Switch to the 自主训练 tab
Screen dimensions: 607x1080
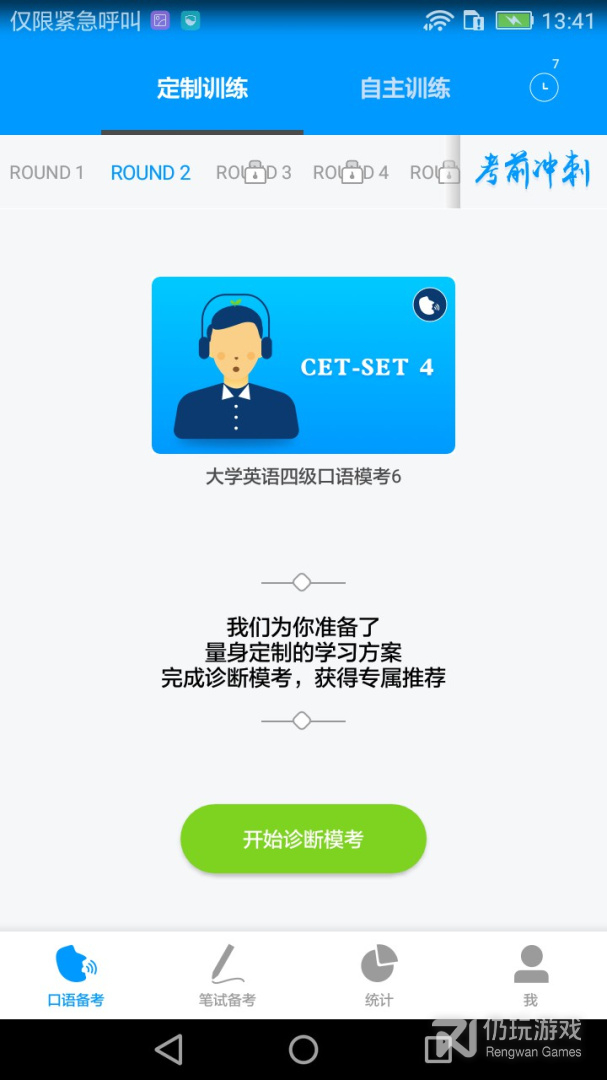(x=405, y=88)
